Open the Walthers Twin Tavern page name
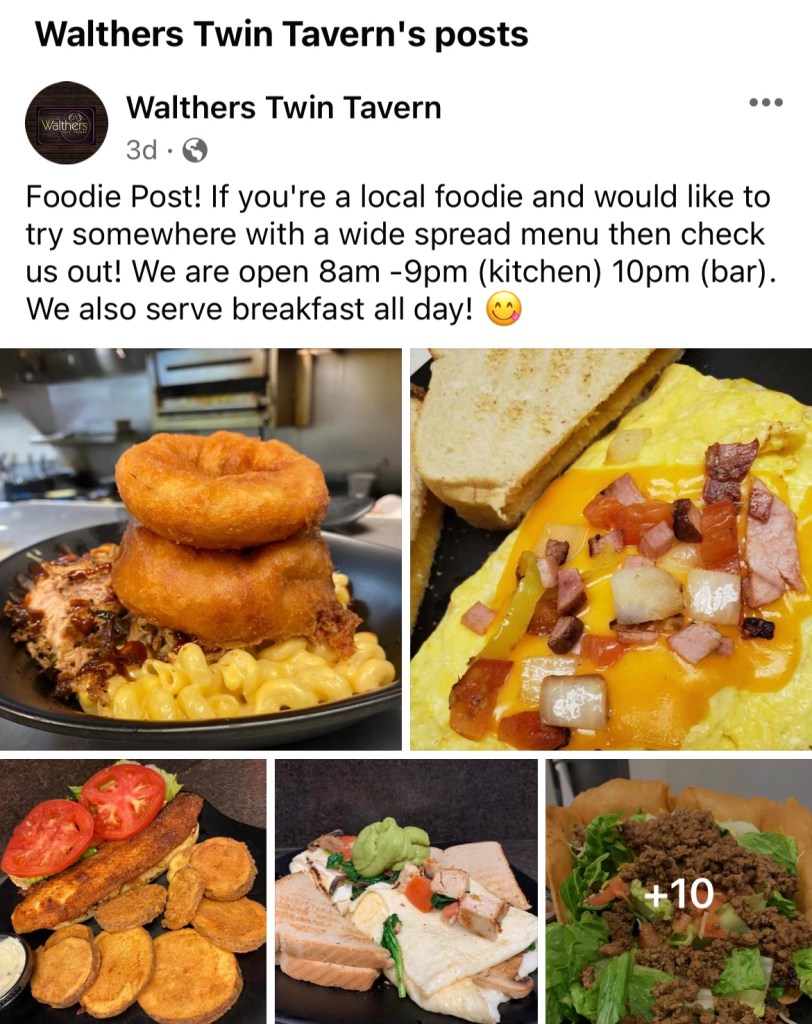Screen dimensions: 812x1024 tap(283, 107)
